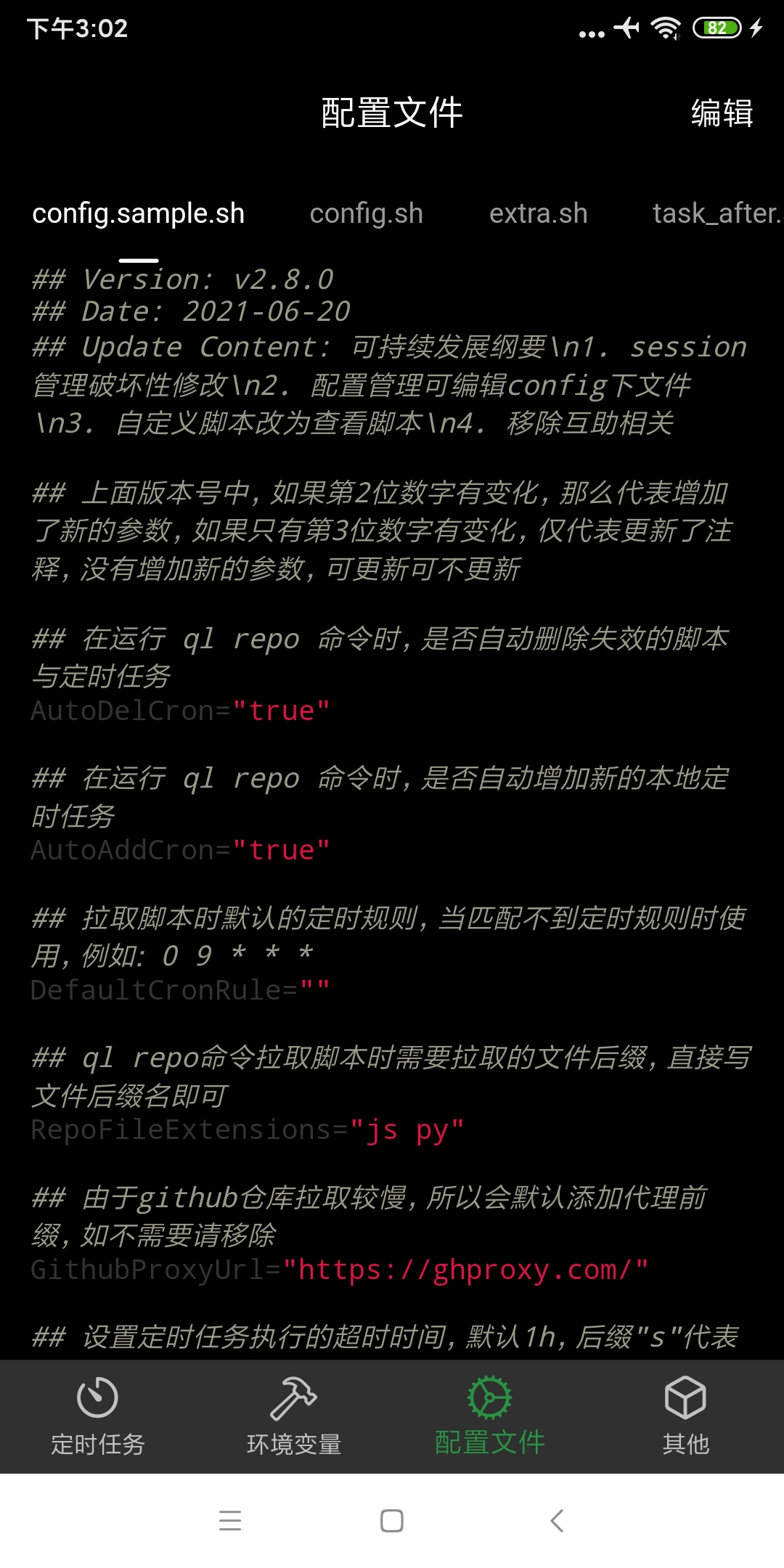Open the extra.sh file tab
This screenshot has width=784, height=1568.
(538, 213)
